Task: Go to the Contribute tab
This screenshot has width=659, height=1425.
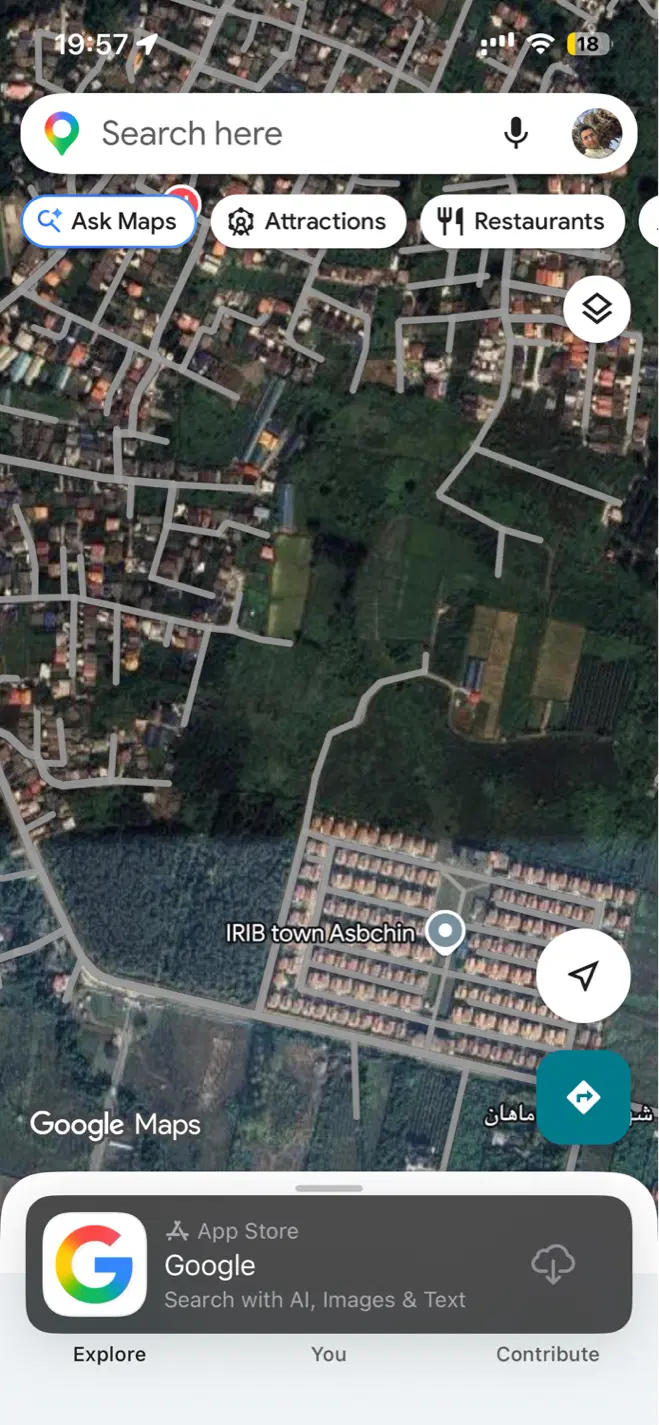Action: click(x=548, y=1354)
